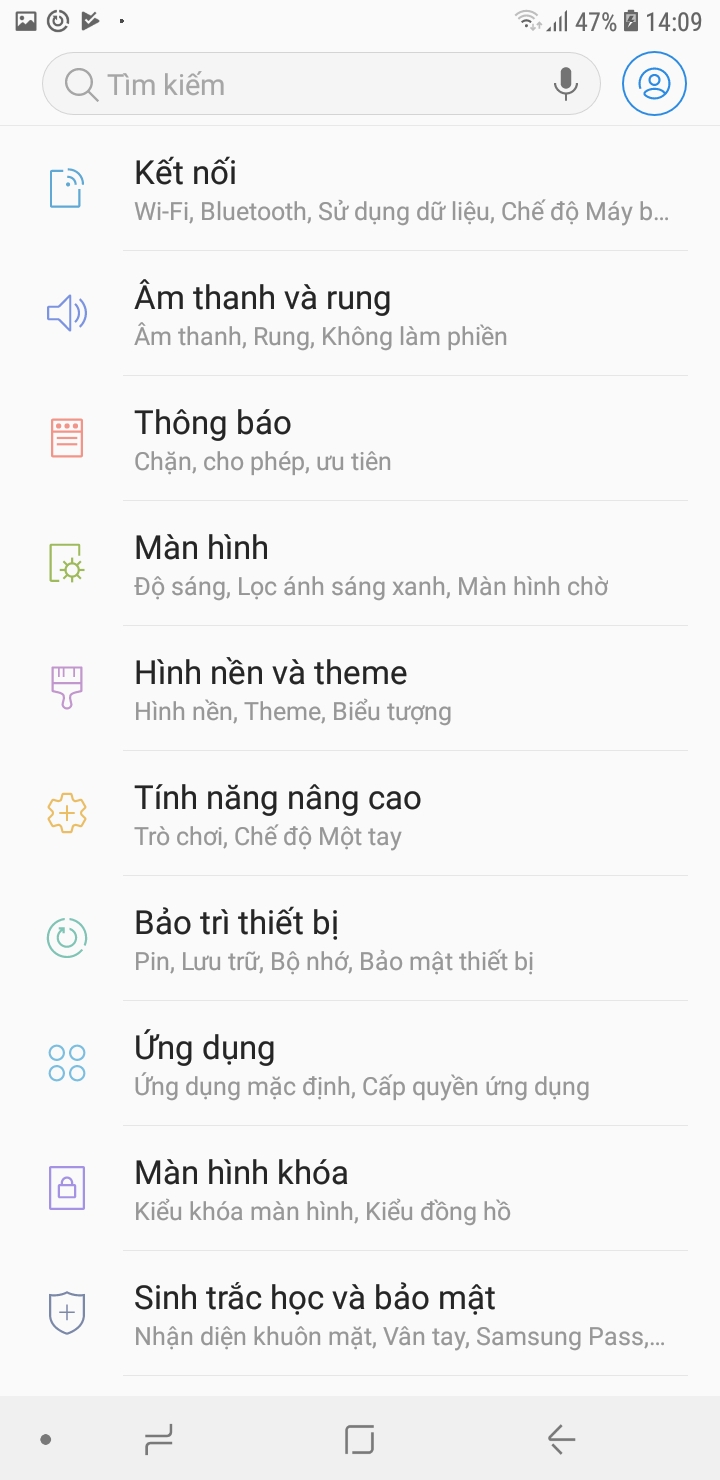Open Hình nền và theme
The width and height of the screenshot is (720, 1480).
pos(400,689)
